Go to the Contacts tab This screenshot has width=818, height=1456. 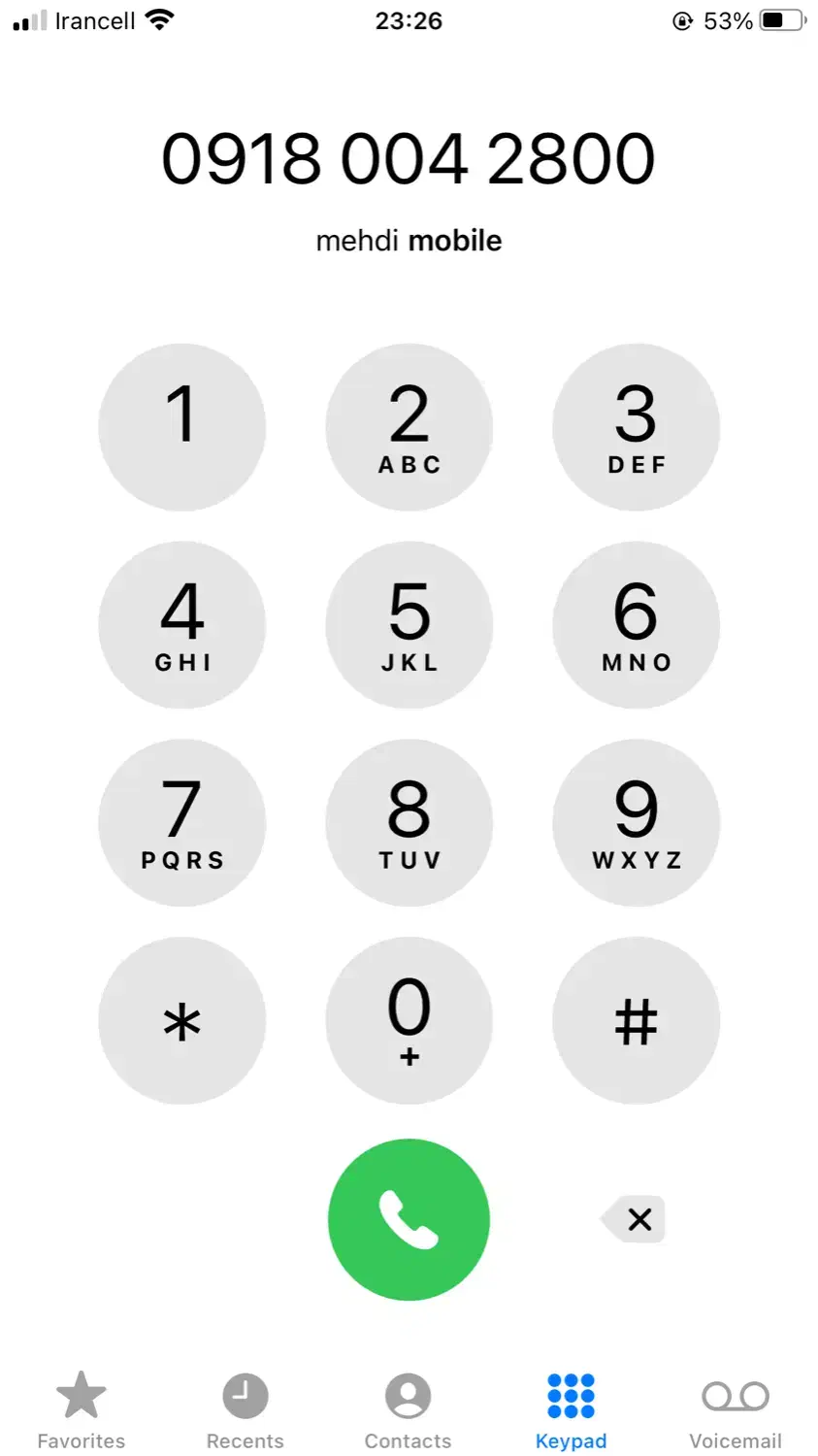point(408,1410)
